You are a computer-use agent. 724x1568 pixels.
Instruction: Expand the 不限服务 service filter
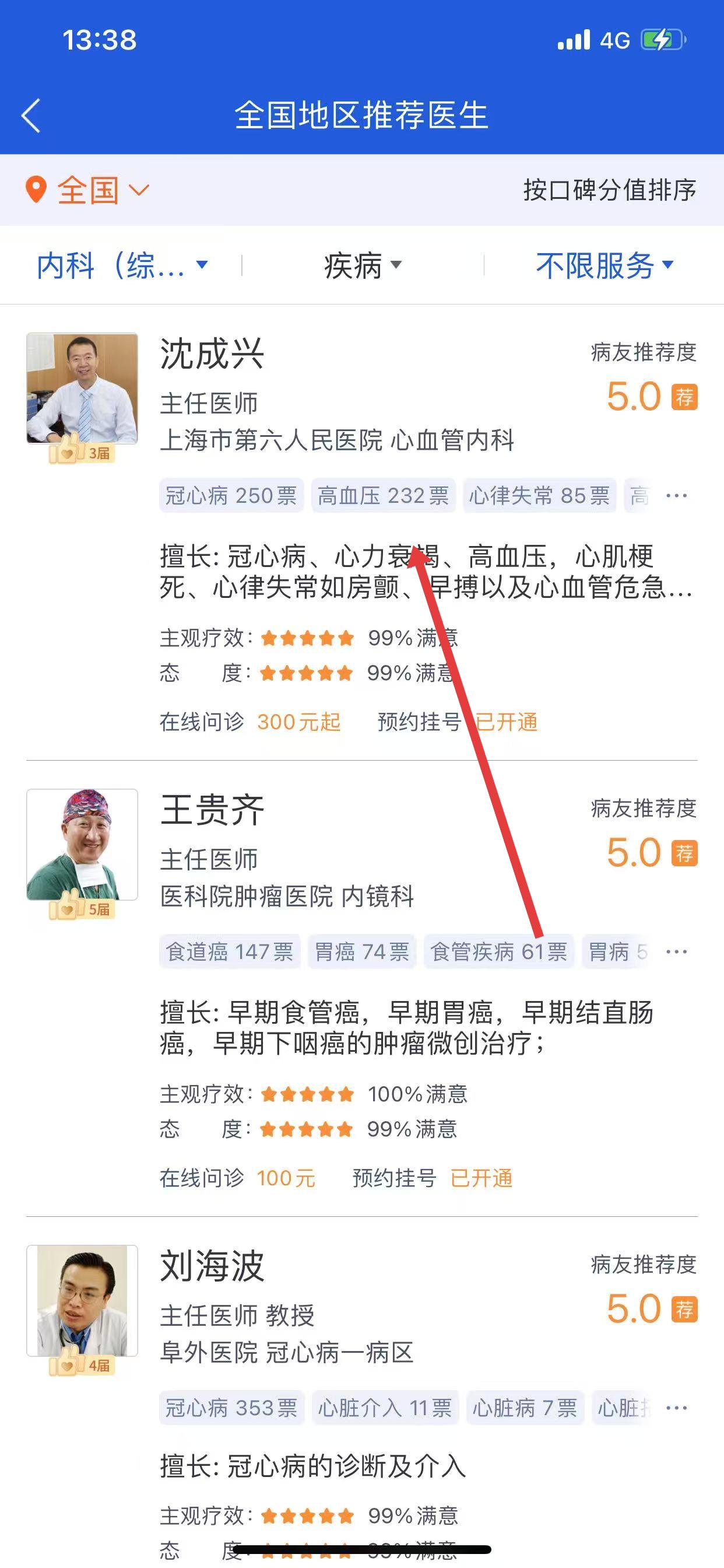[x=604, y=265]
